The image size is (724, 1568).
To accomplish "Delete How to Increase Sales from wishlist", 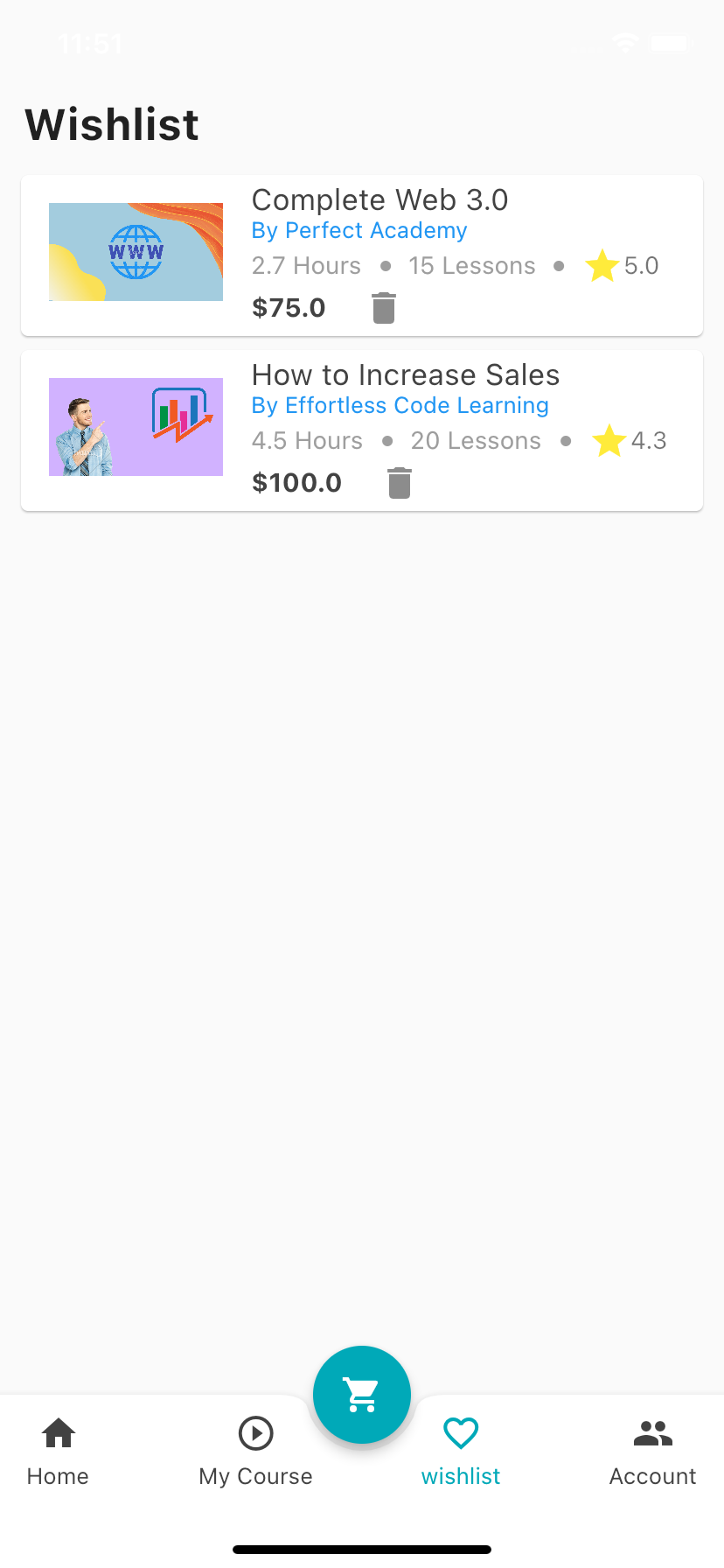I will click(399, 482).
